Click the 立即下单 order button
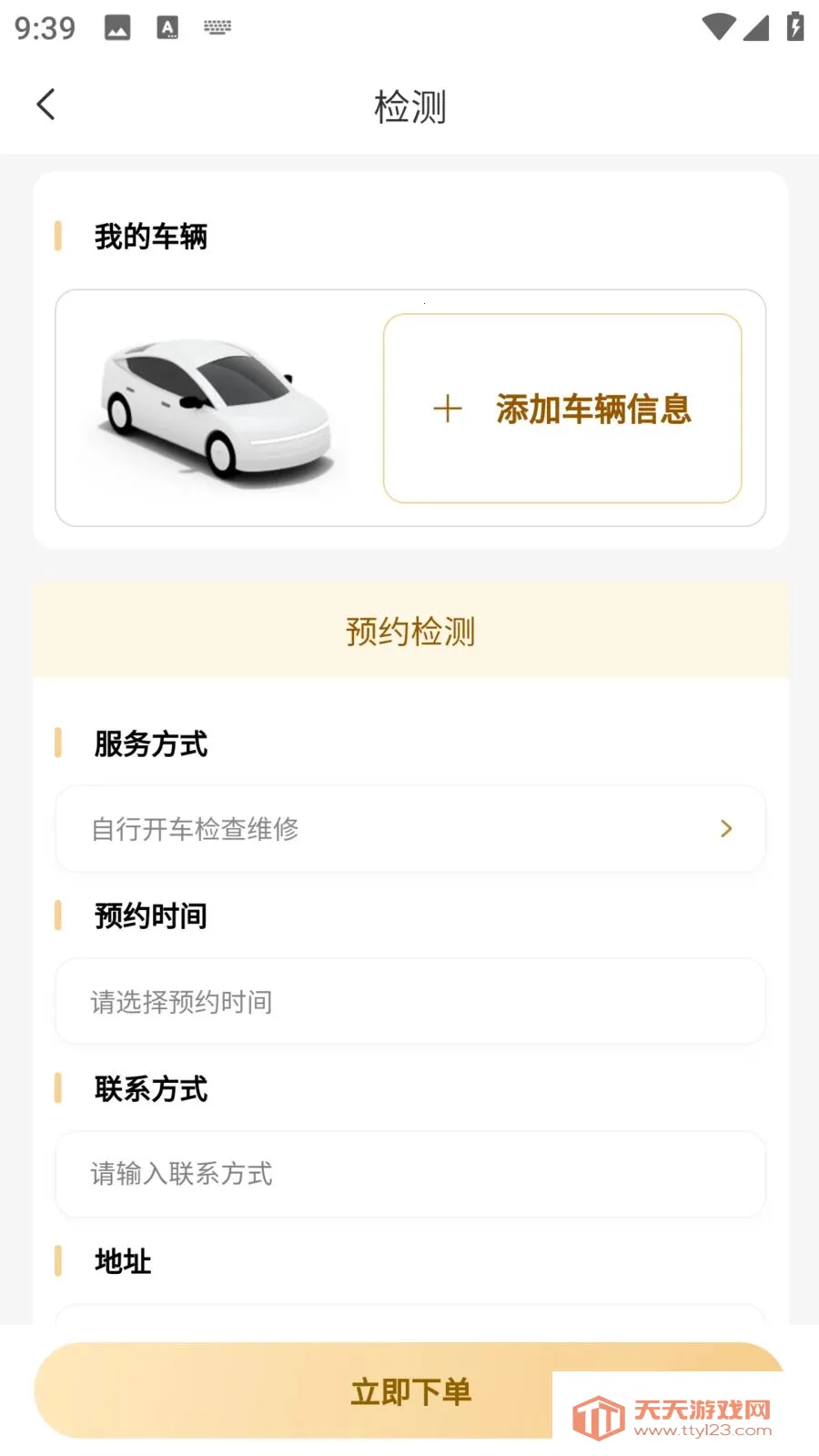 409,1390
